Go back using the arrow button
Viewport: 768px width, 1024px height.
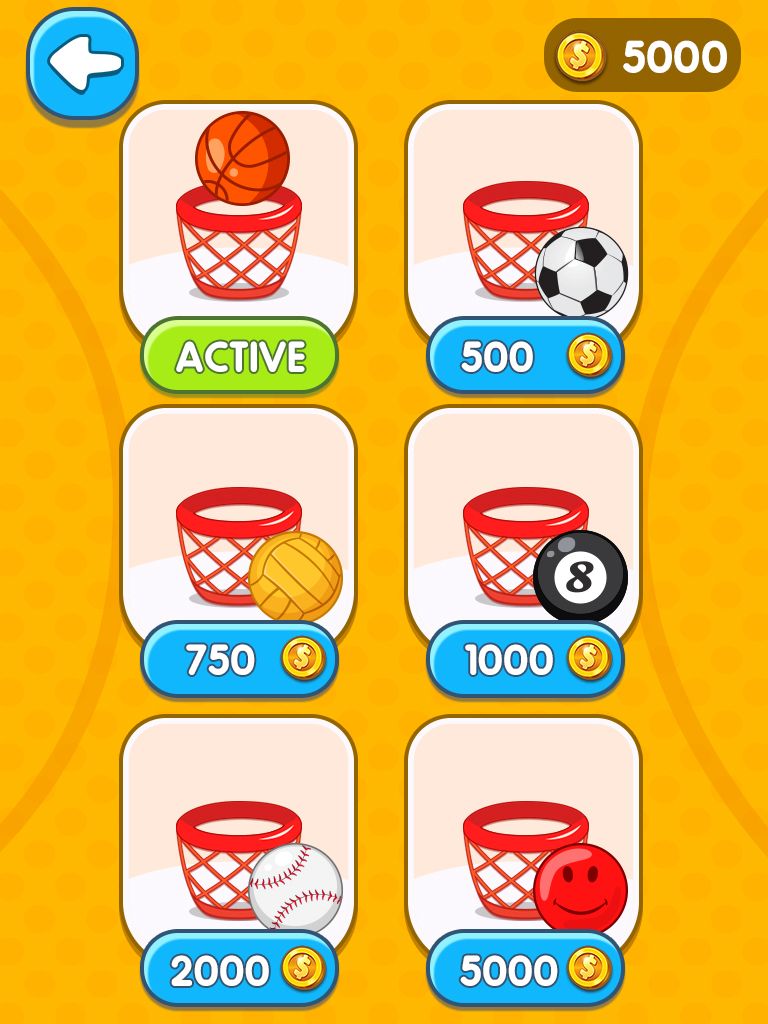[x=82, y=64]
